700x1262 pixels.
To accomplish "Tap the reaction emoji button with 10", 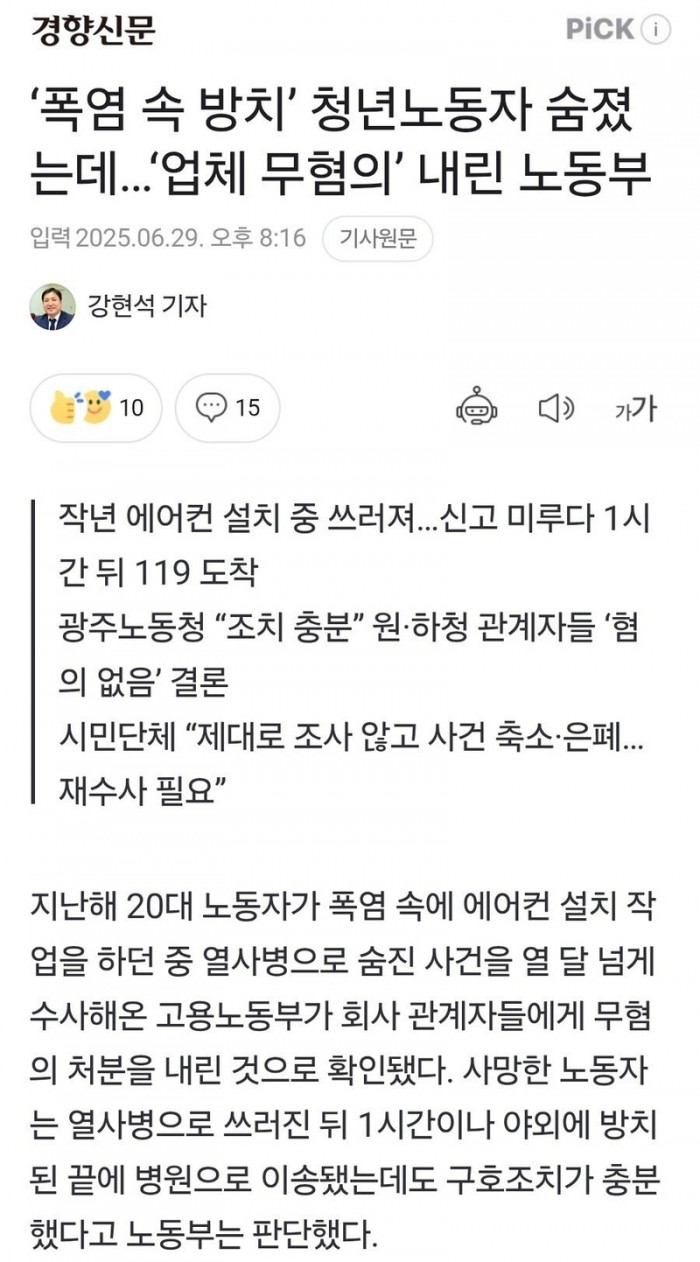I will click(96, 408).
